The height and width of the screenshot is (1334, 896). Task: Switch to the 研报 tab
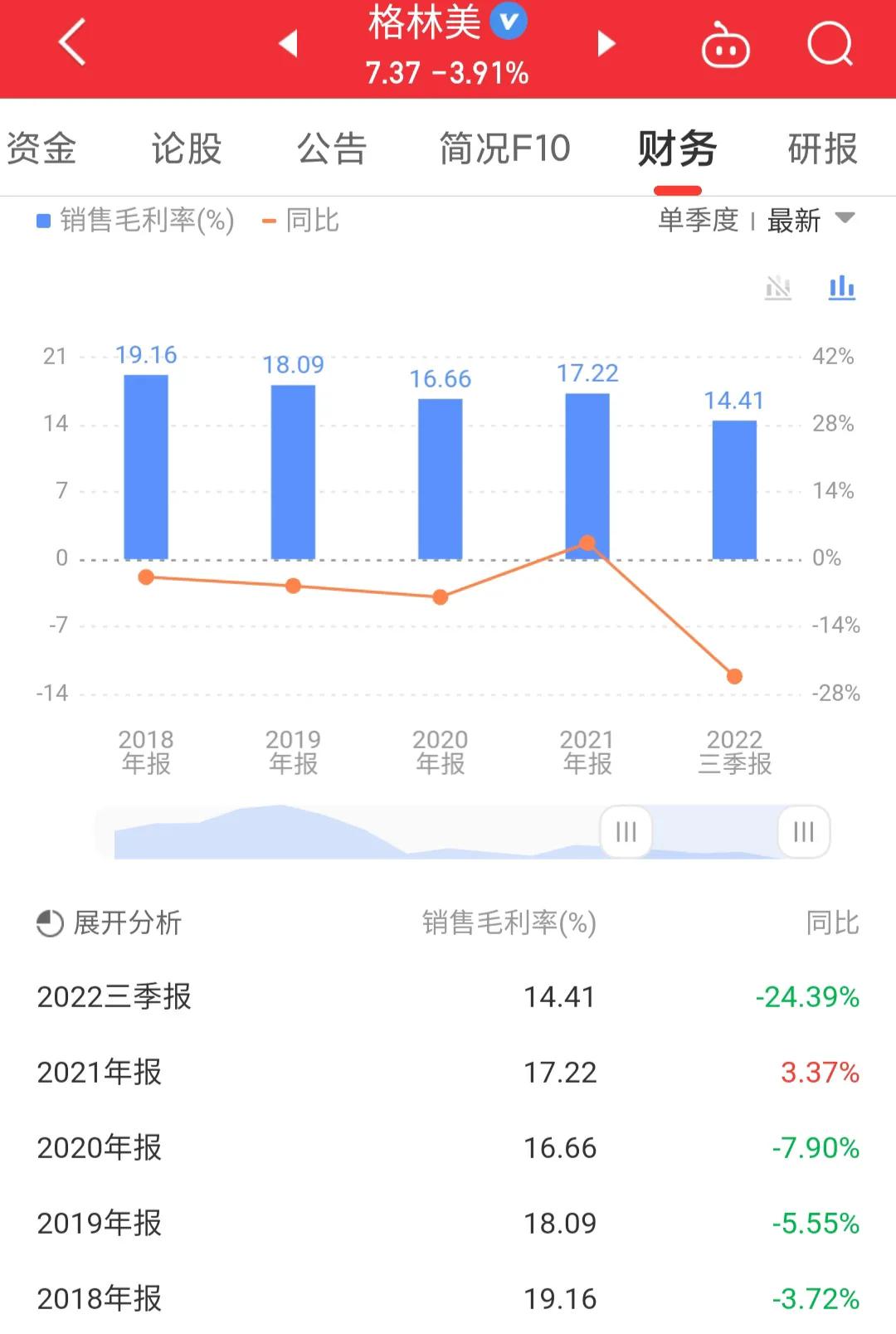[821, 148]
